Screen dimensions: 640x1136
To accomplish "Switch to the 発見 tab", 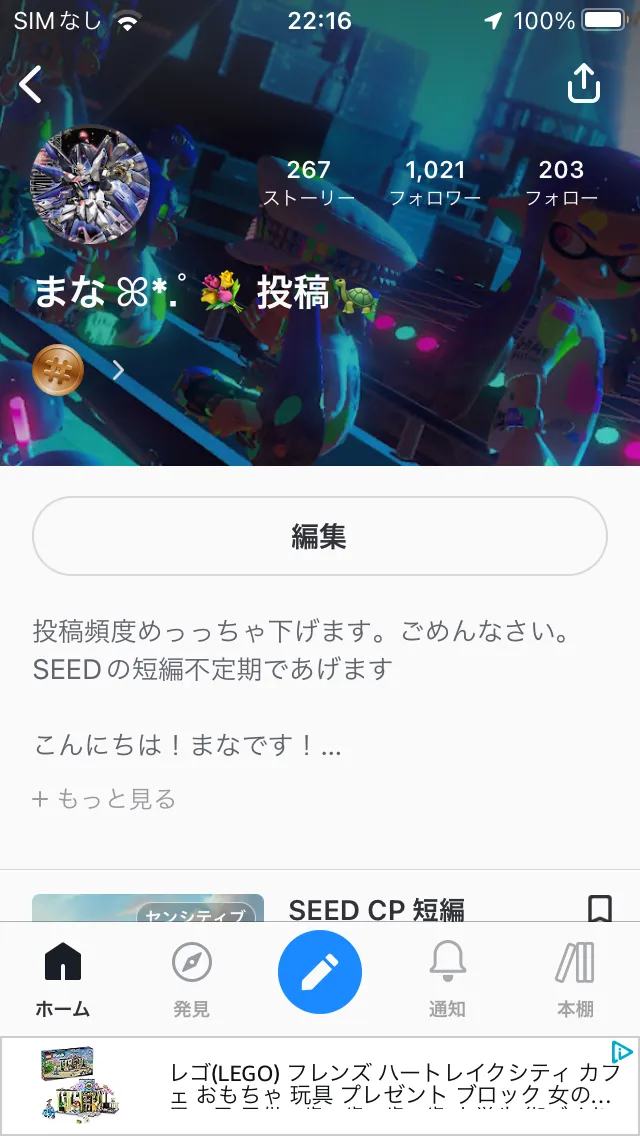I will (191, 978).
